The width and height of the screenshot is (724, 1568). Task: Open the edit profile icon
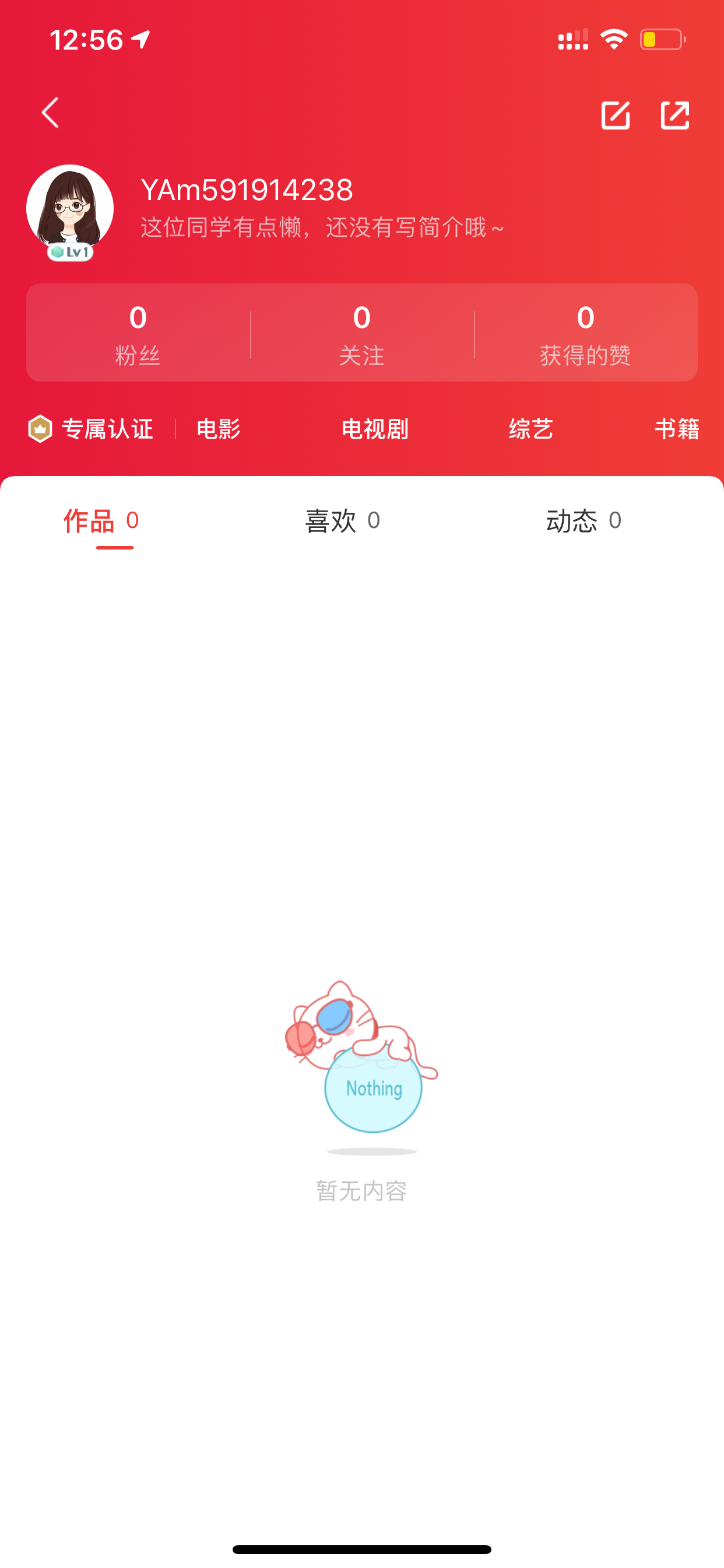click(615, 114)
